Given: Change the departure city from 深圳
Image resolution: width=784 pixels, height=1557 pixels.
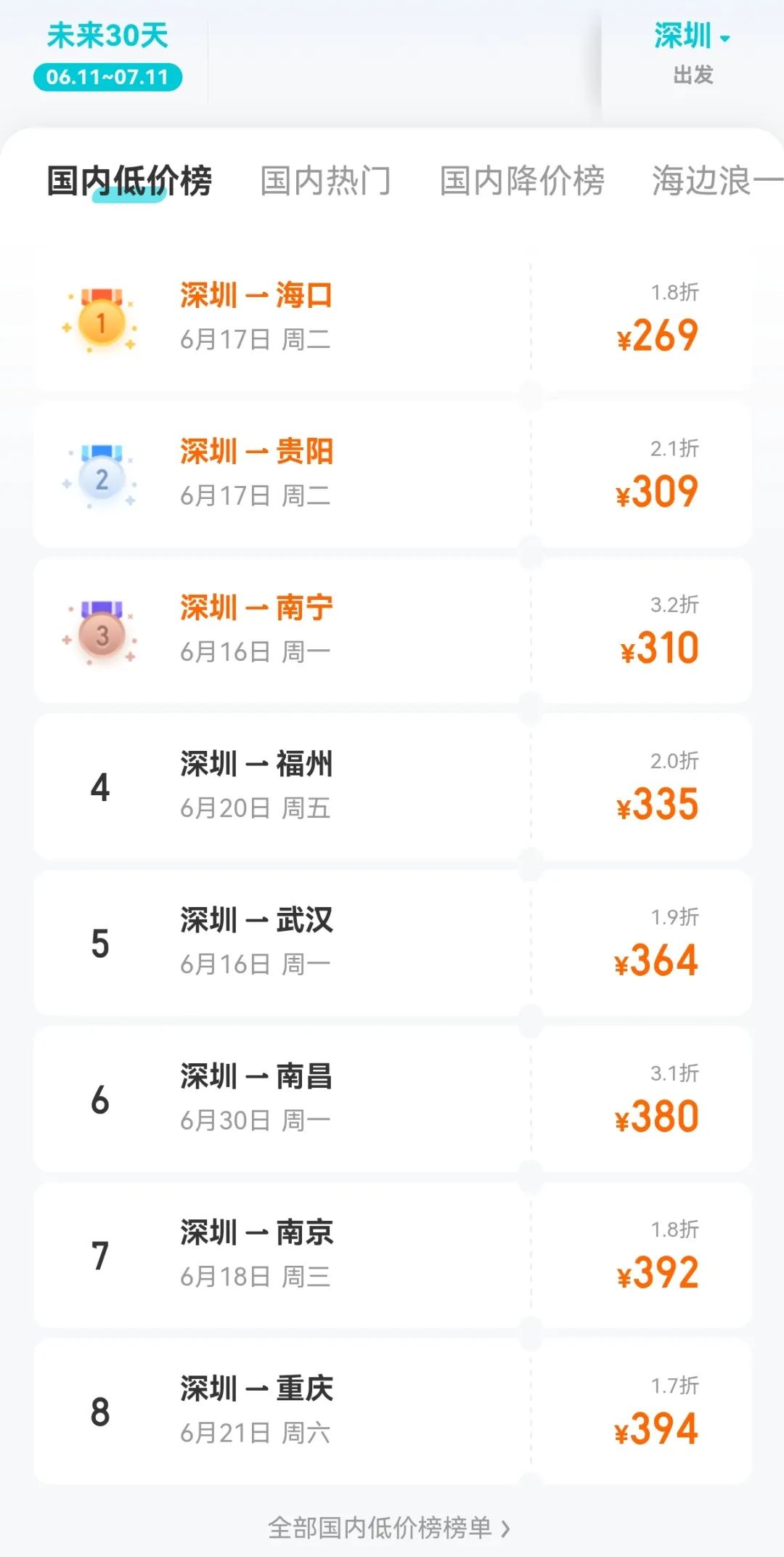Looking at the screenshot, I should [693, 54].
